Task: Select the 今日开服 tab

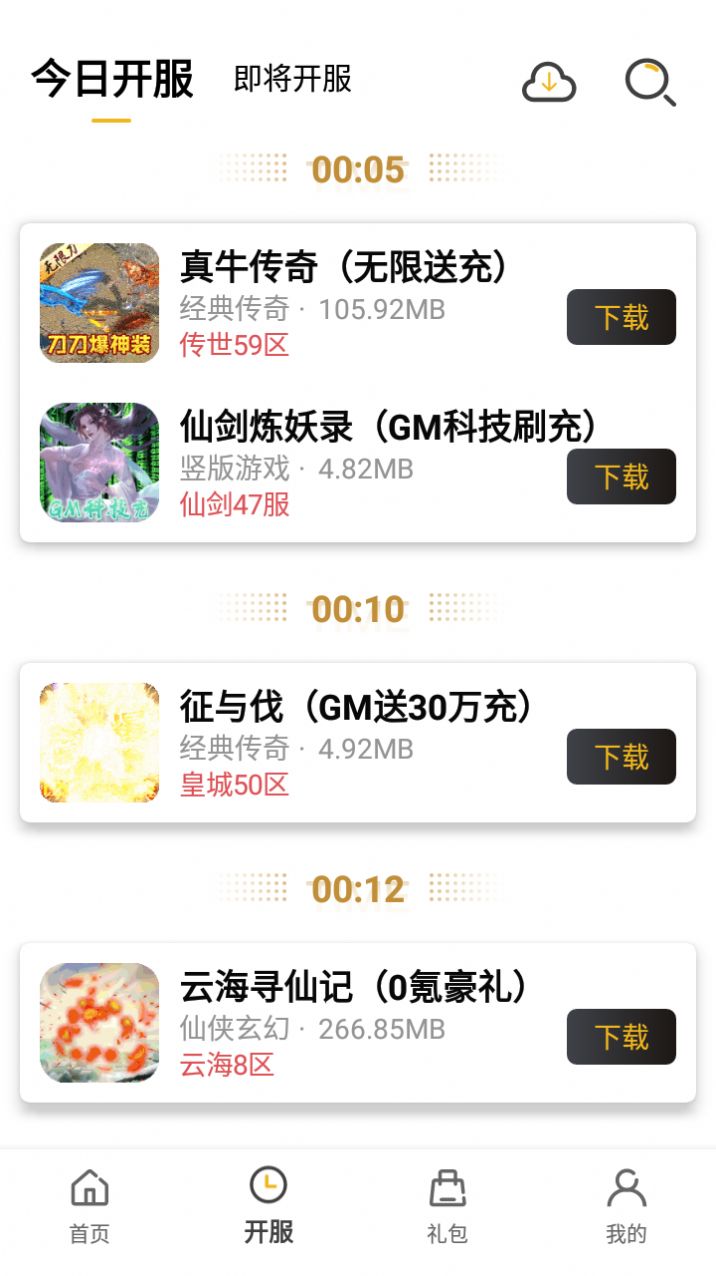Action: pyautogui.click(x=111, y=79)
